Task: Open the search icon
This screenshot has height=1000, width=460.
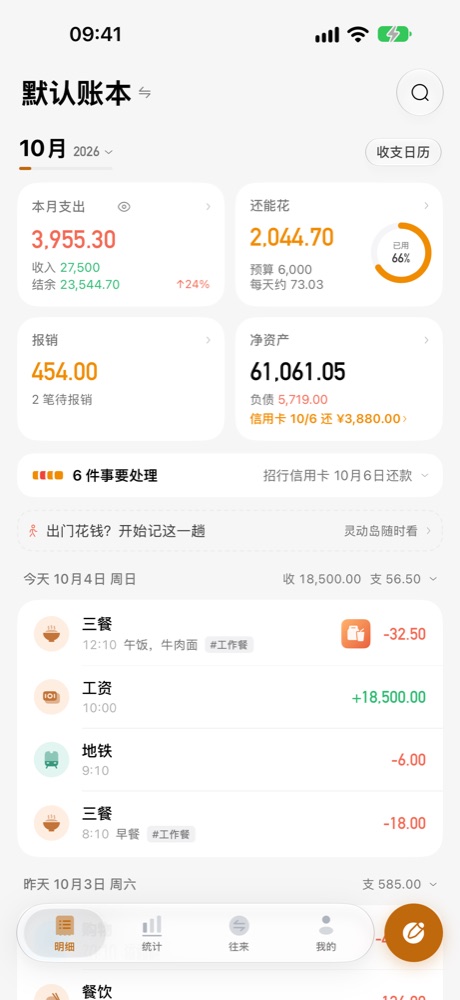Action: click(419, 93)
